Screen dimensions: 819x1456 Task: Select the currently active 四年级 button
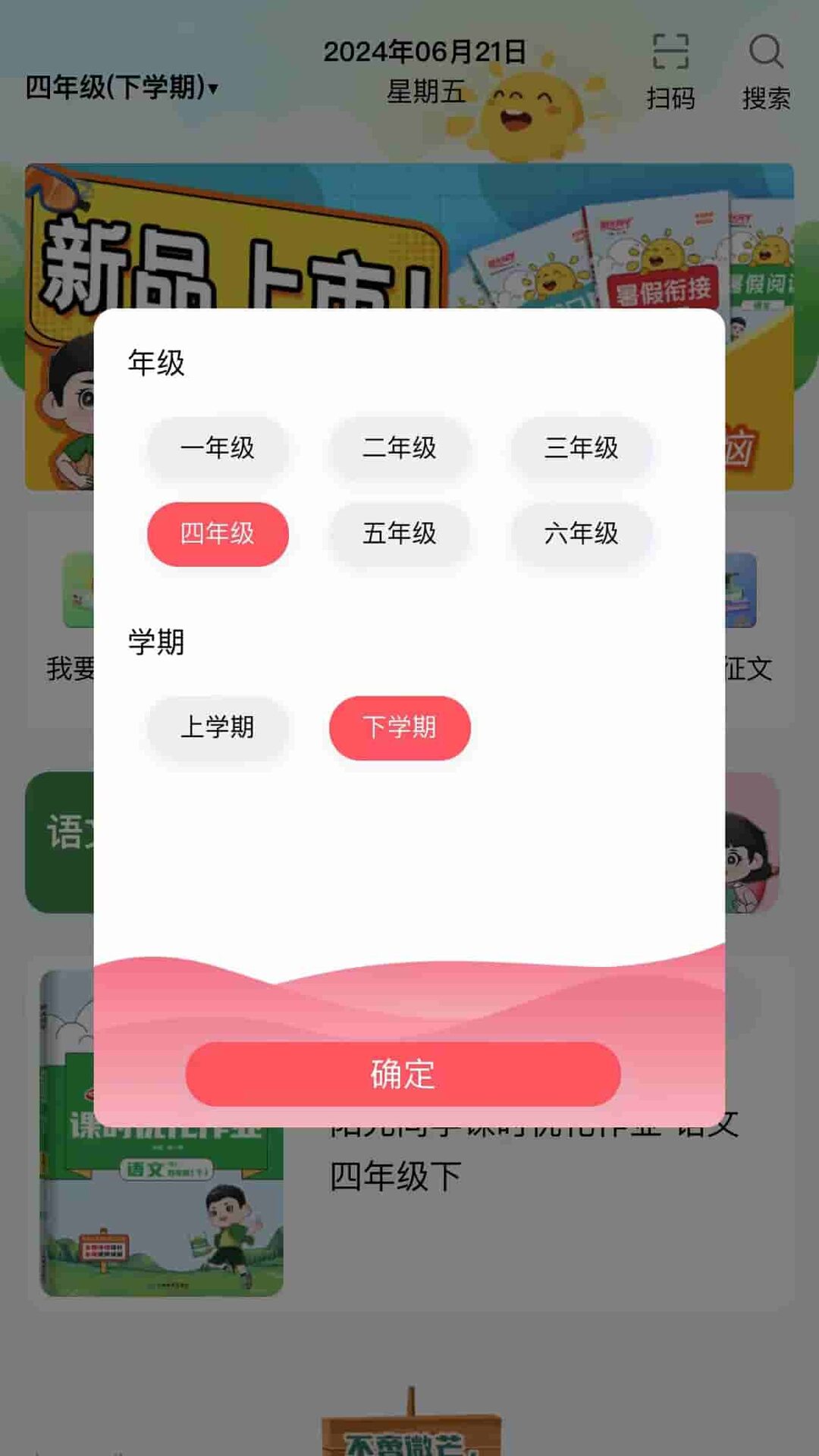pyautogui.click(x=217, y=535)
